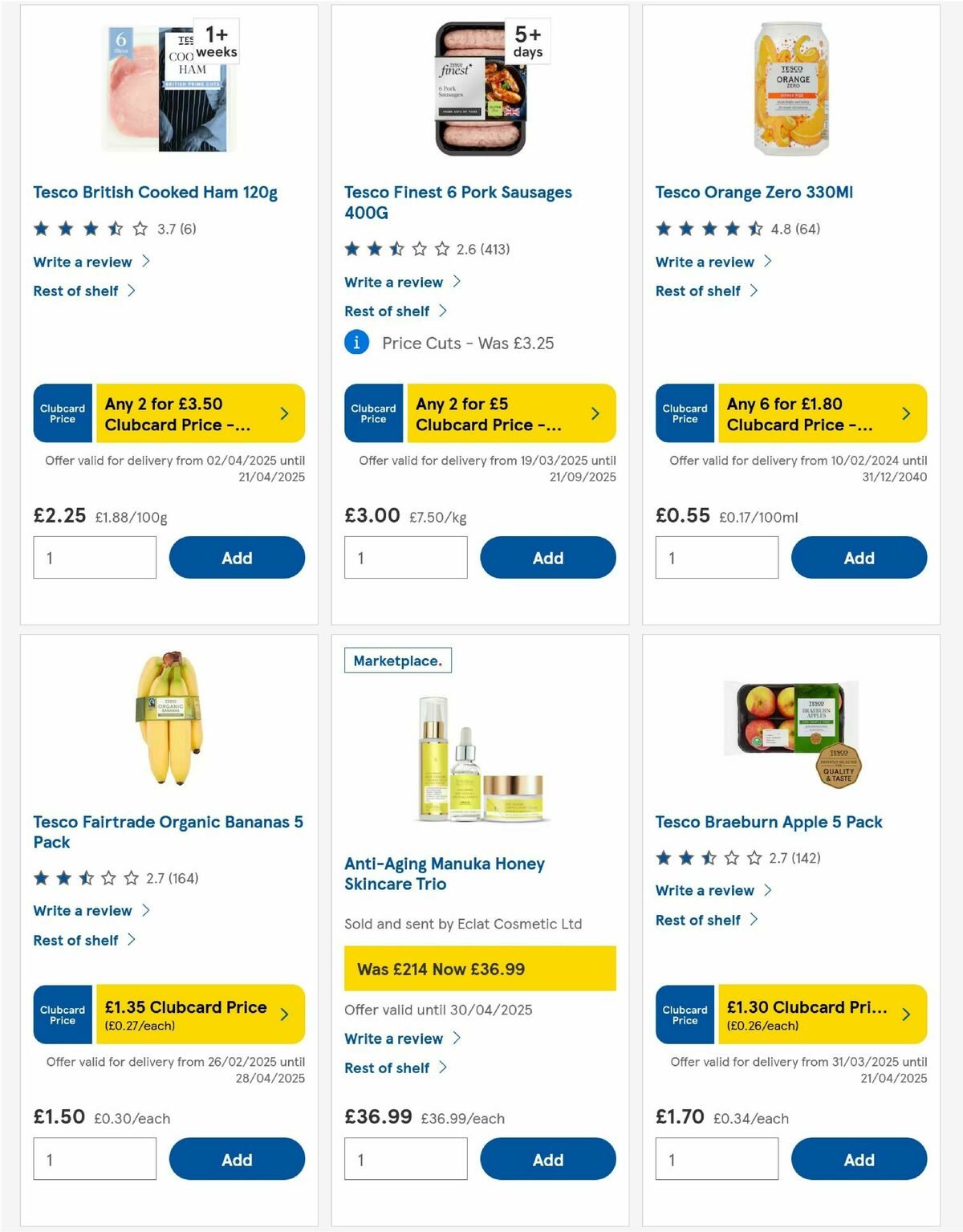Click the Price Cuts info icon

[356, 343]
